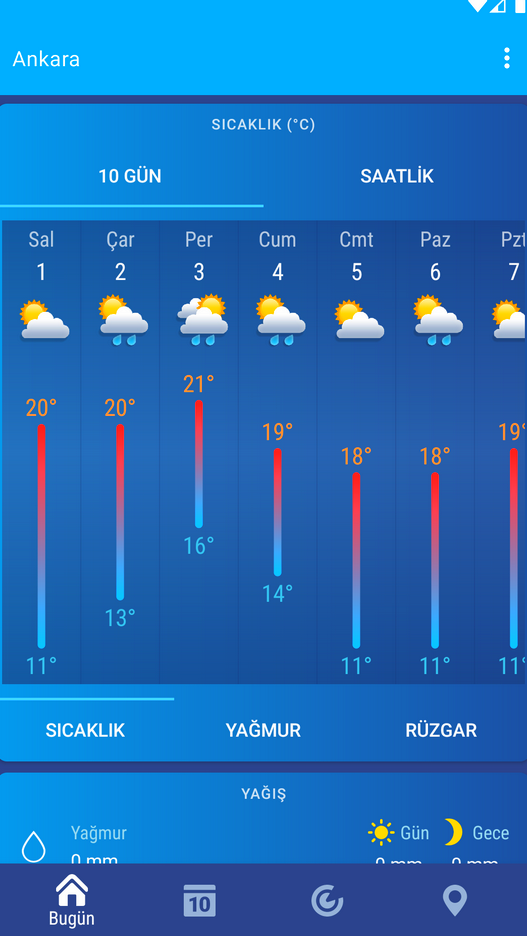The width and height of the screenshot is (527, 936).
Task: Open the radar tab in bottom bar
Action: (x=327, y=901)
